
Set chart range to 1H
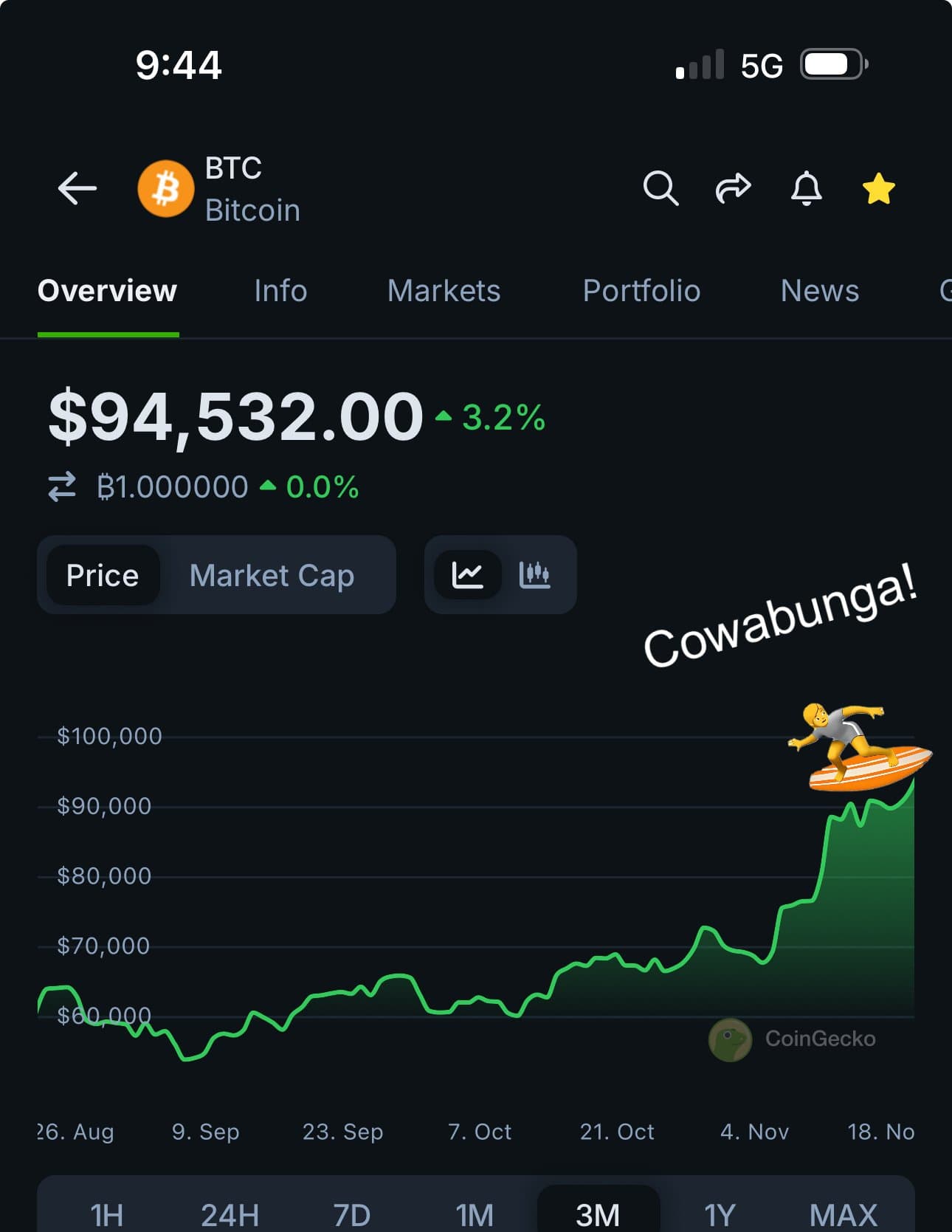point(106,1214)
